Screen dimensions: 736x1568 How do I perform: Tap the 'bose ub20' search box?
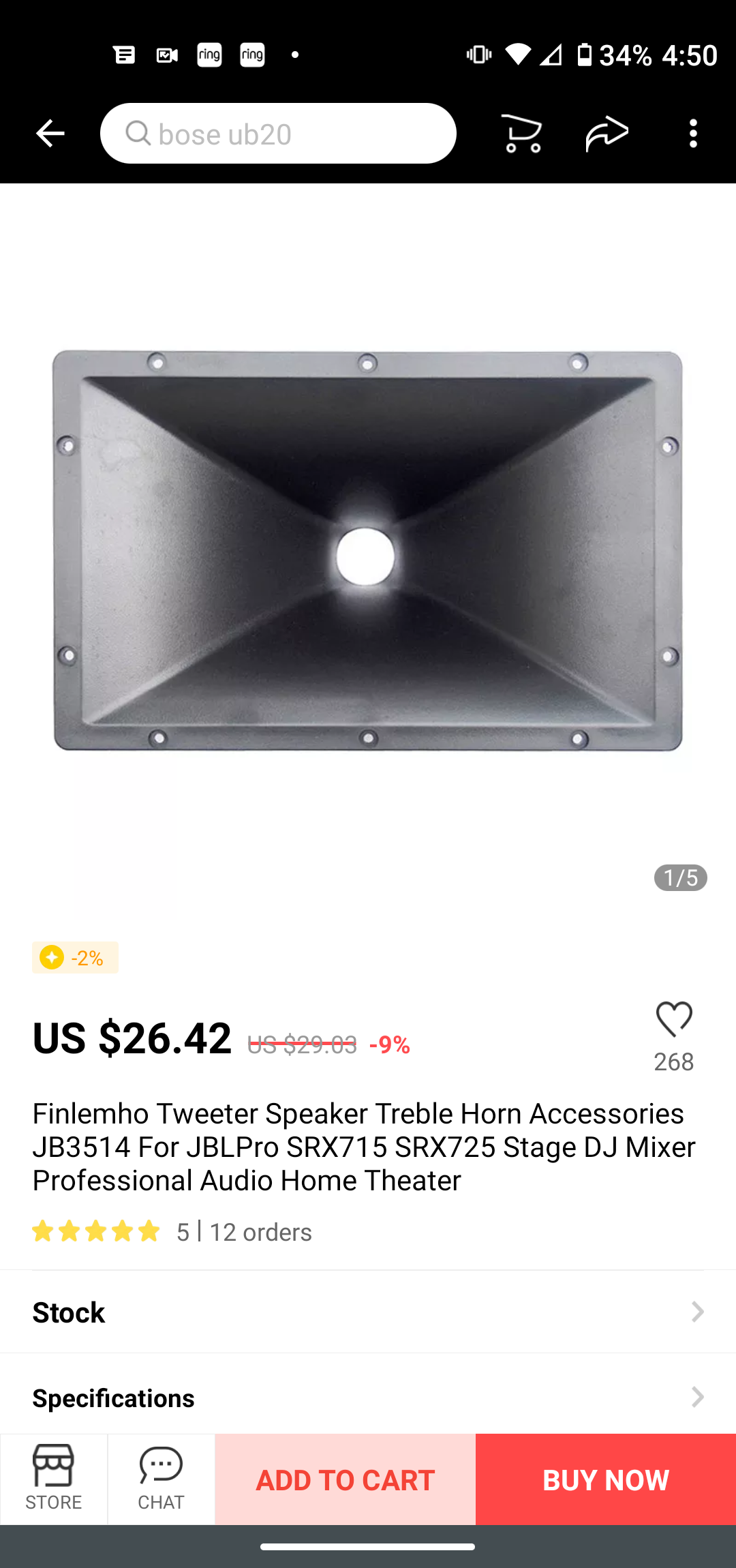278,134
